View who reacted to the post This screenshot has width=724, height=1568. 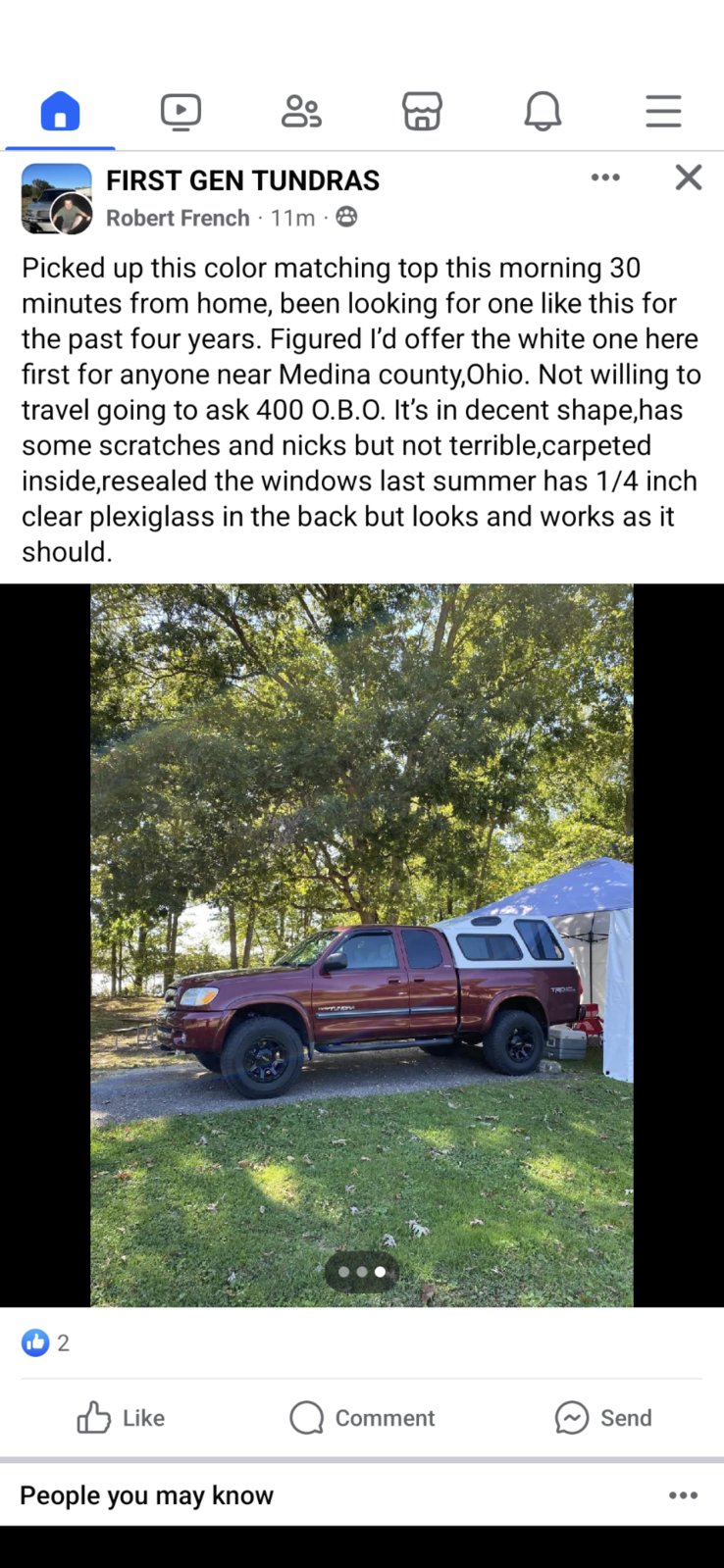[46, 1342]
